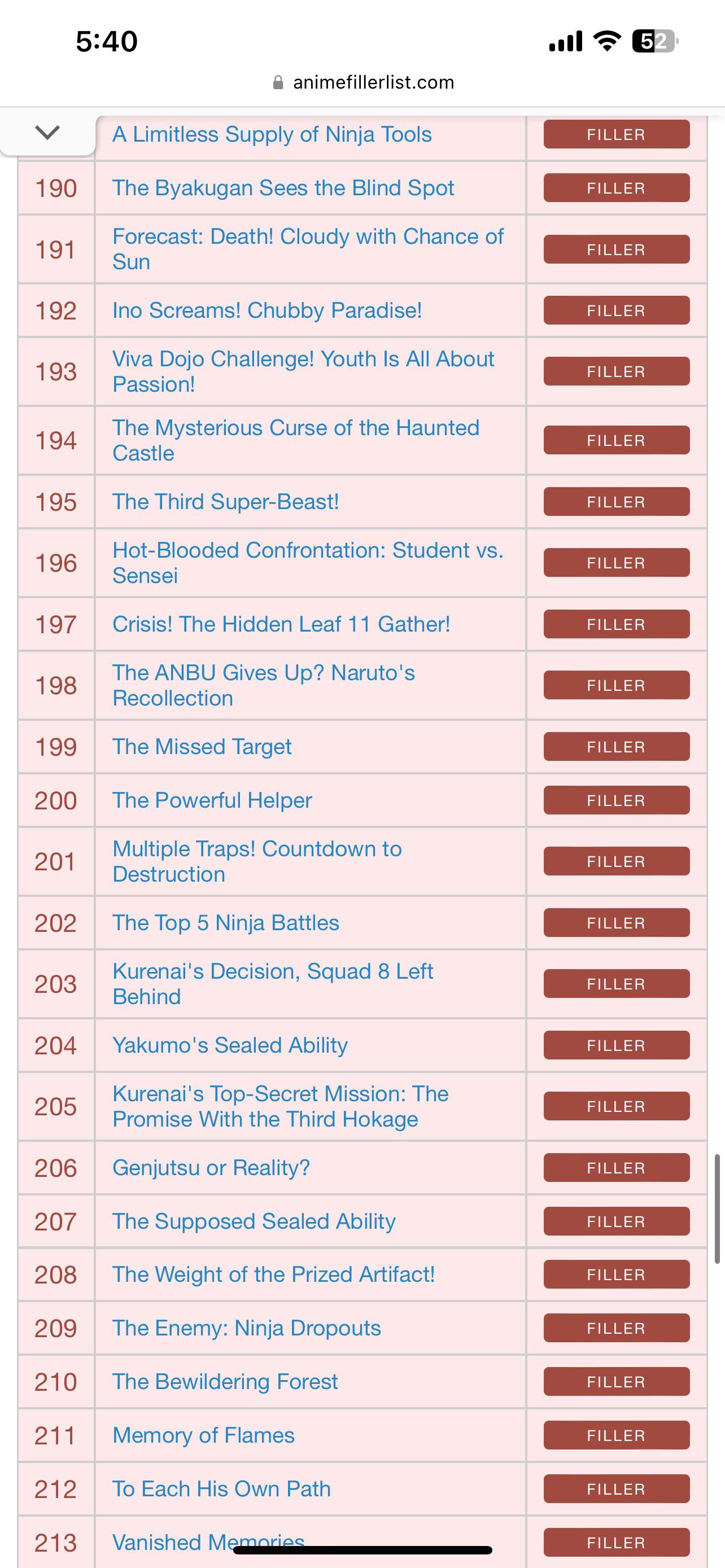Open Crisis! The Hidden Leaf 11 Gather!
Viewport: 725px width, 1568px height.
click(282, 623)
